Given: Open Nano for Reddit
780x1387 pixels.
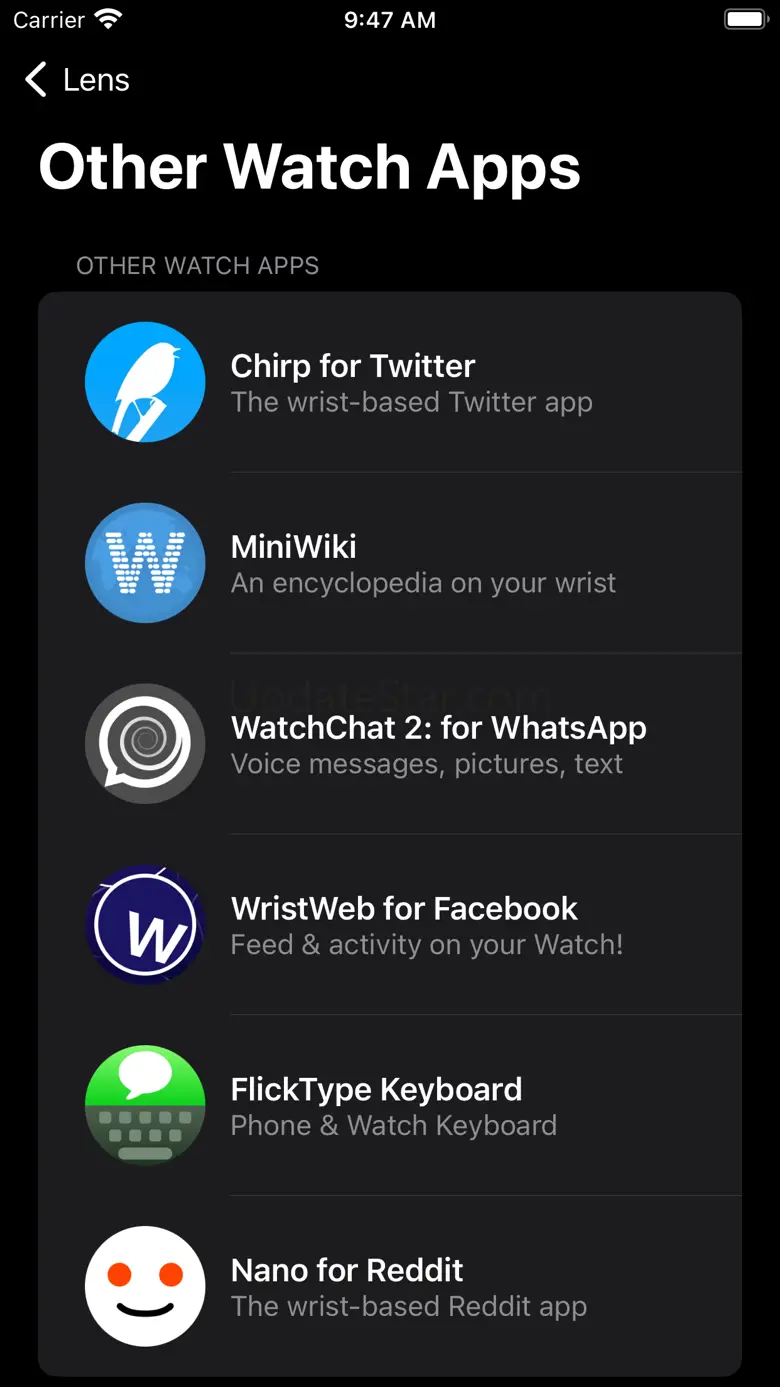Looking at the screenshot, I should [390, 1286].
